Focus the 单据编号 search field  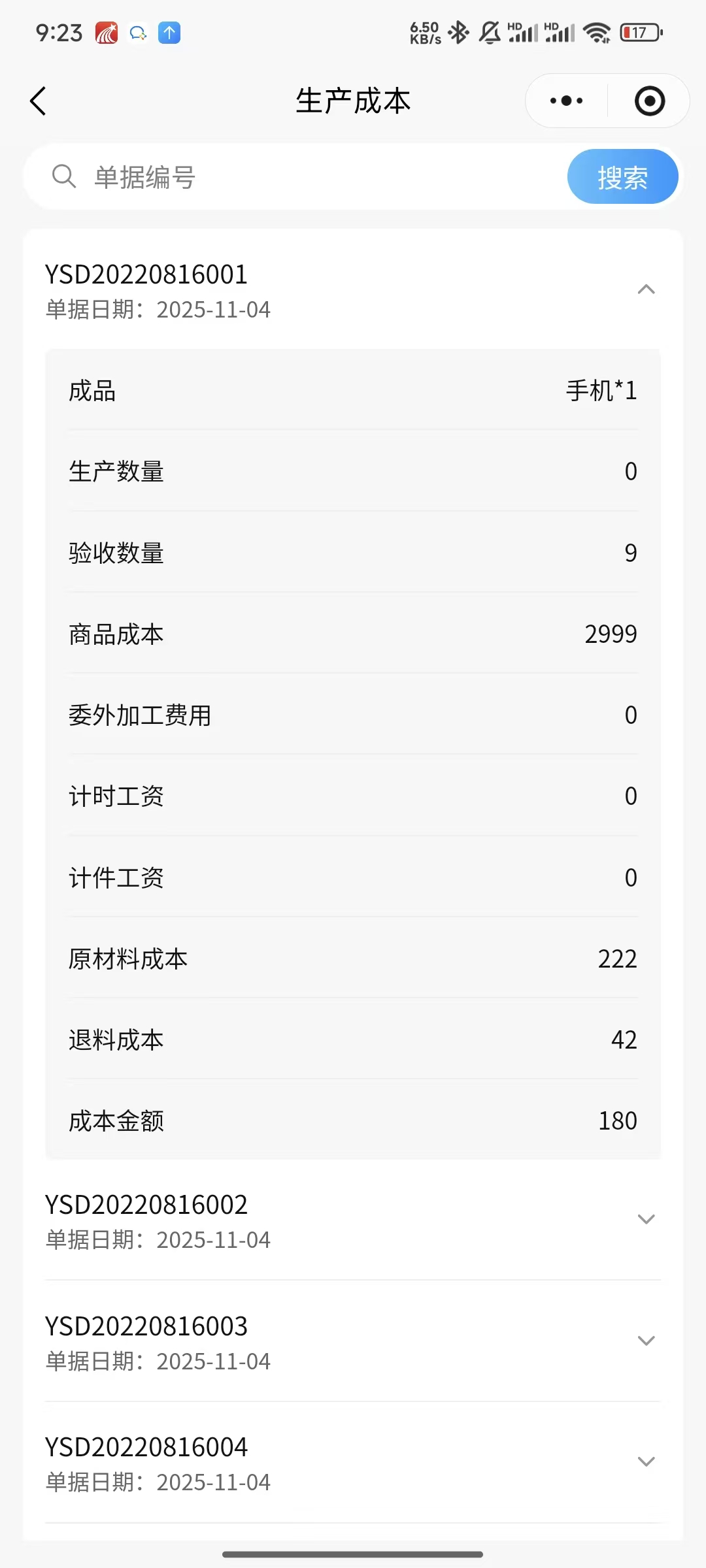314,177
